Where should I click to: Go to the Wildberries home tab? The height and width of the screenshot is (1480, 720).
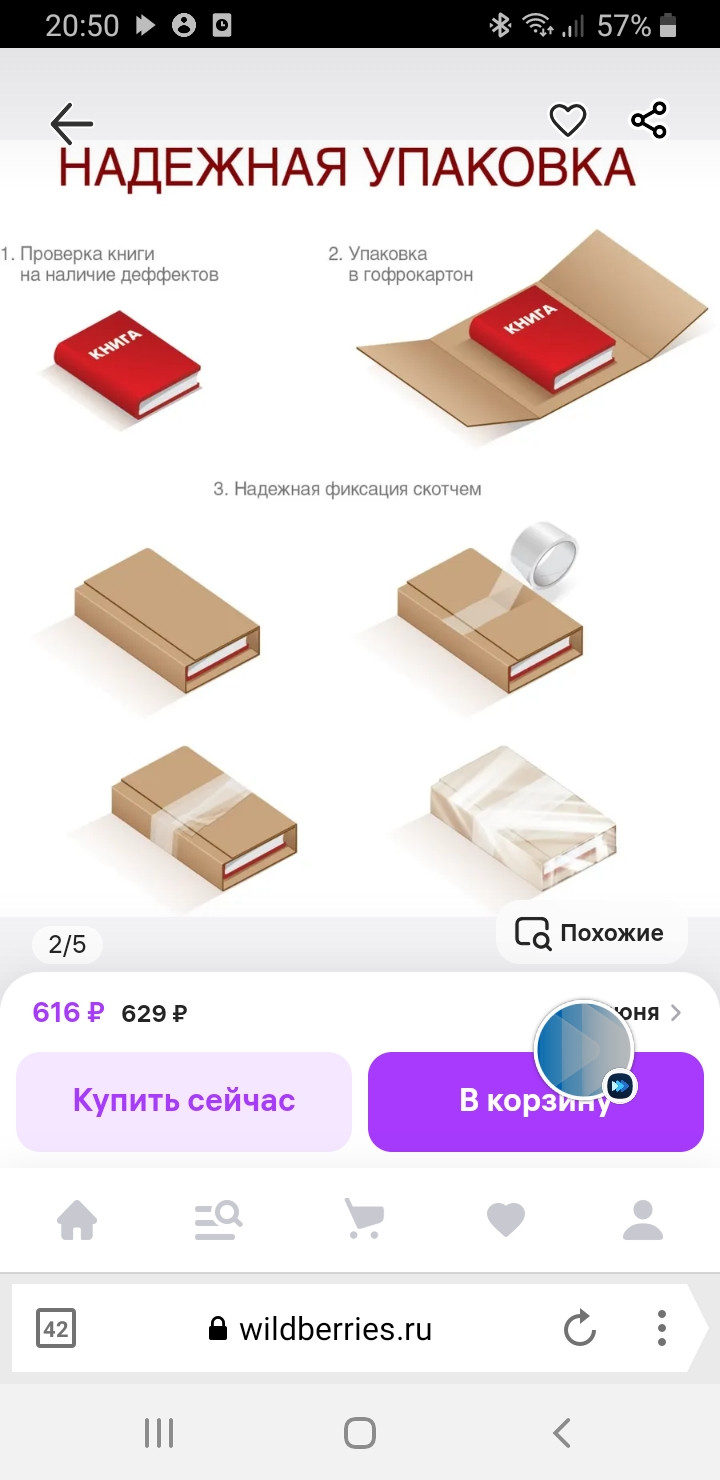[x=77, y=1220]
